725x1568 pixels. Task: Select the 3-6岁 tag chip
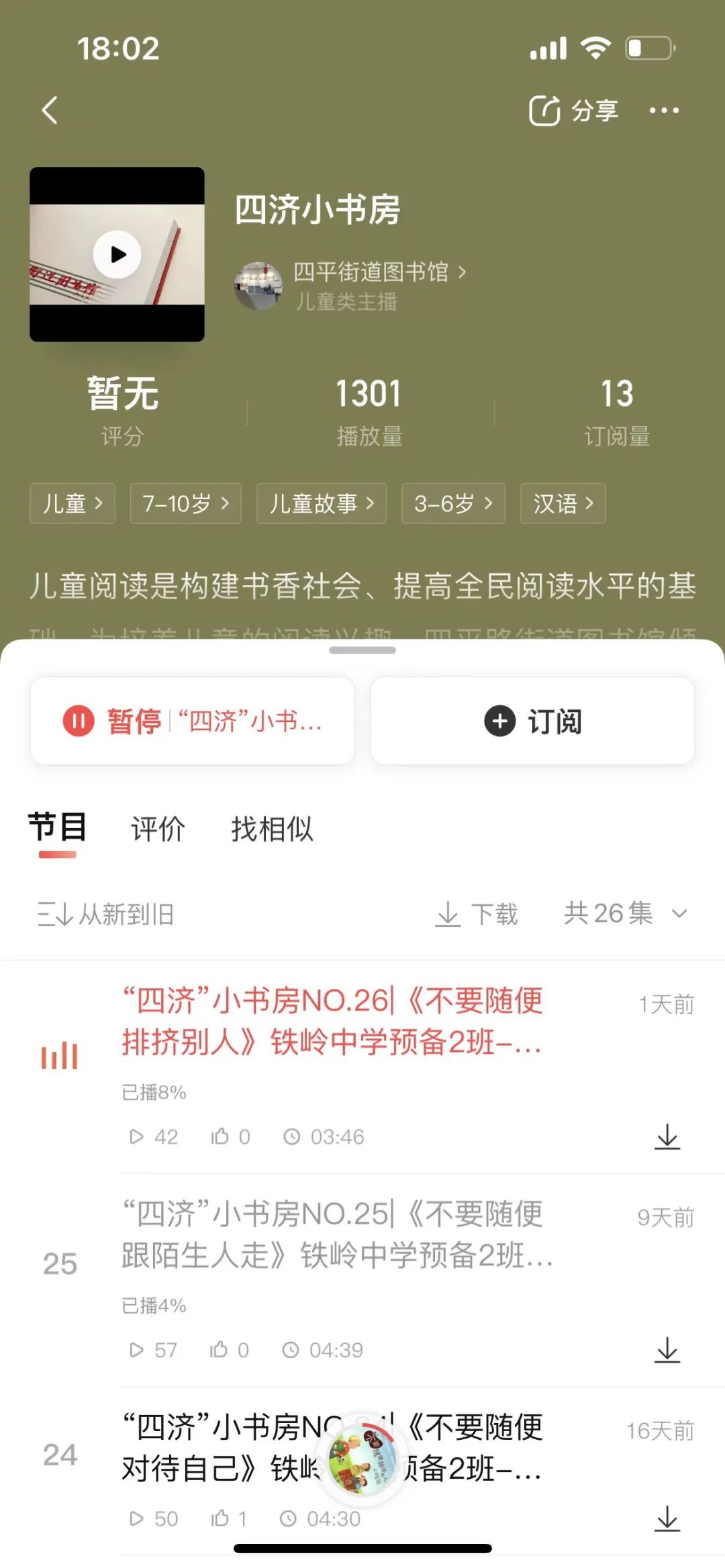(453, 503)
